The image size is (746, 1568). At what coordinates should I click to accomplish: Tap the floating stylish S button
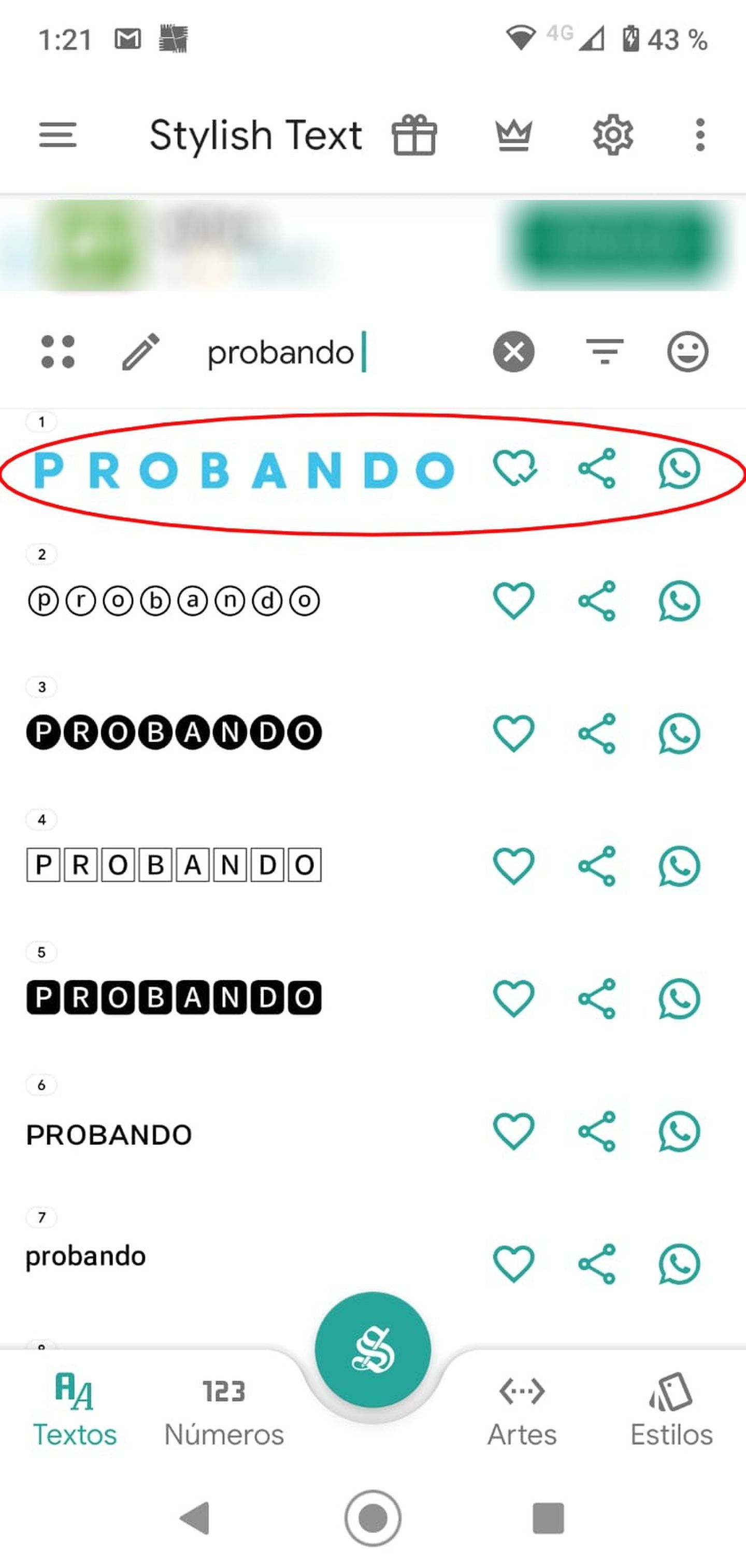(x=372, y=1349)
